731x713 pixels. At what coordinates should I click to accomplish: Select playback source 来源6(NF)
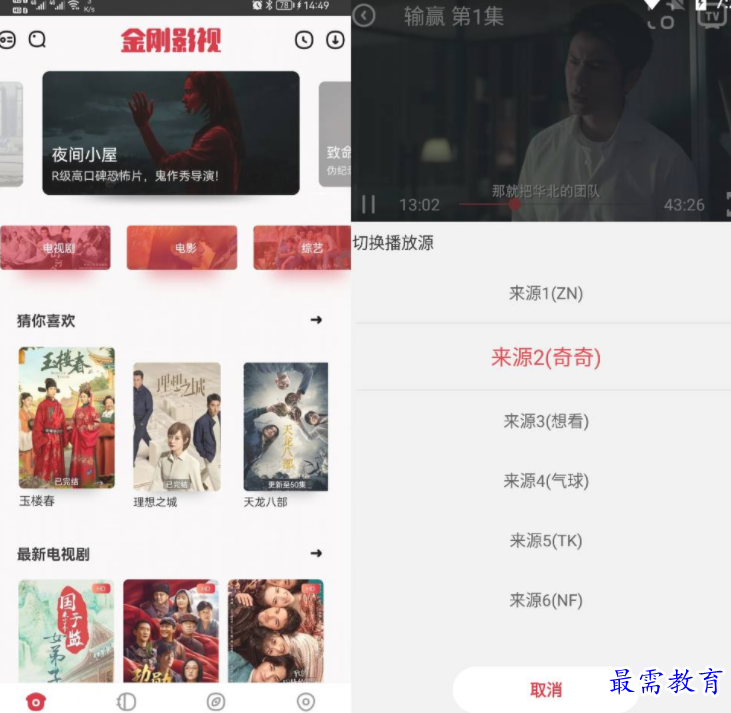coord(545,600)
